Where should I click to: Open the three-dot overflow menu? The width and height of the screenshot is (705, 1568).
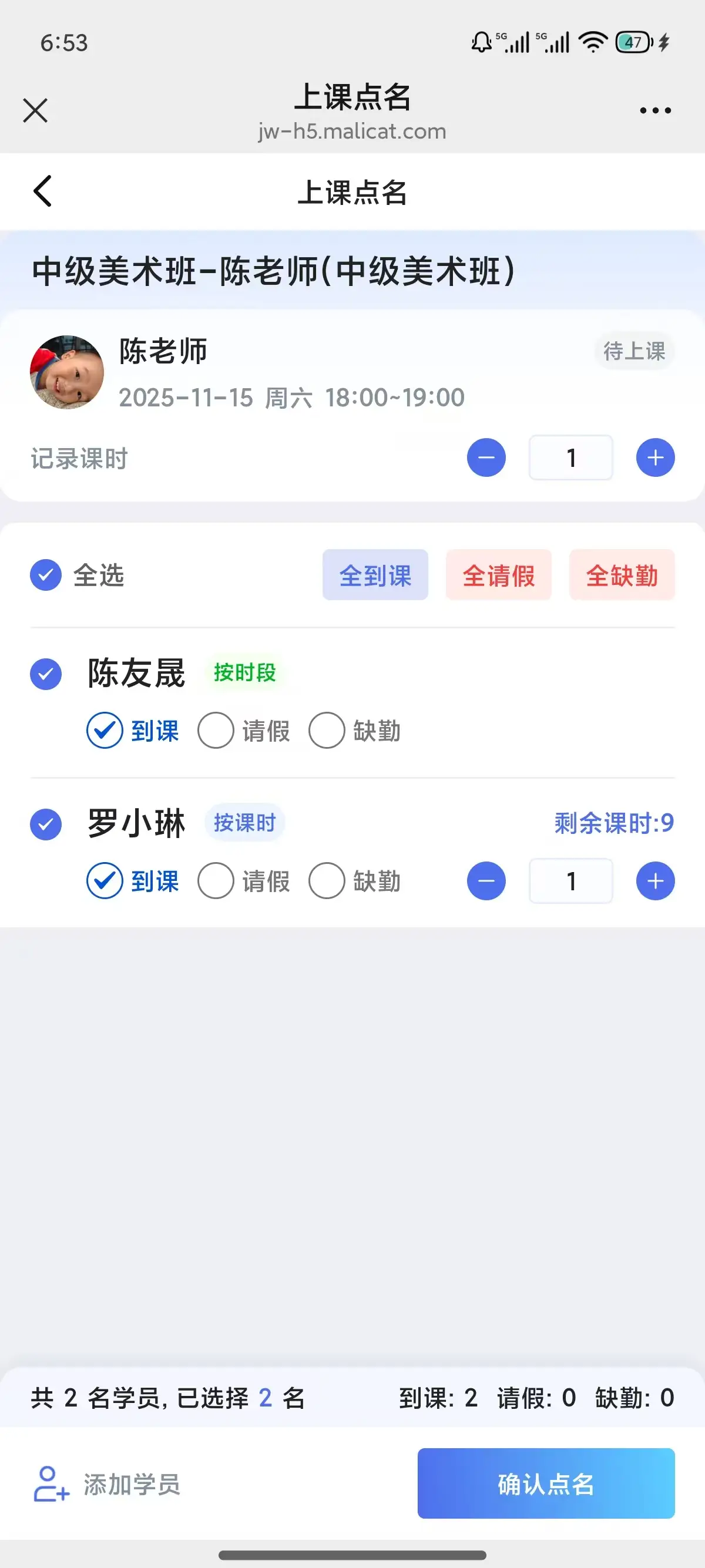pyautogui.click(x=655, y=111)
